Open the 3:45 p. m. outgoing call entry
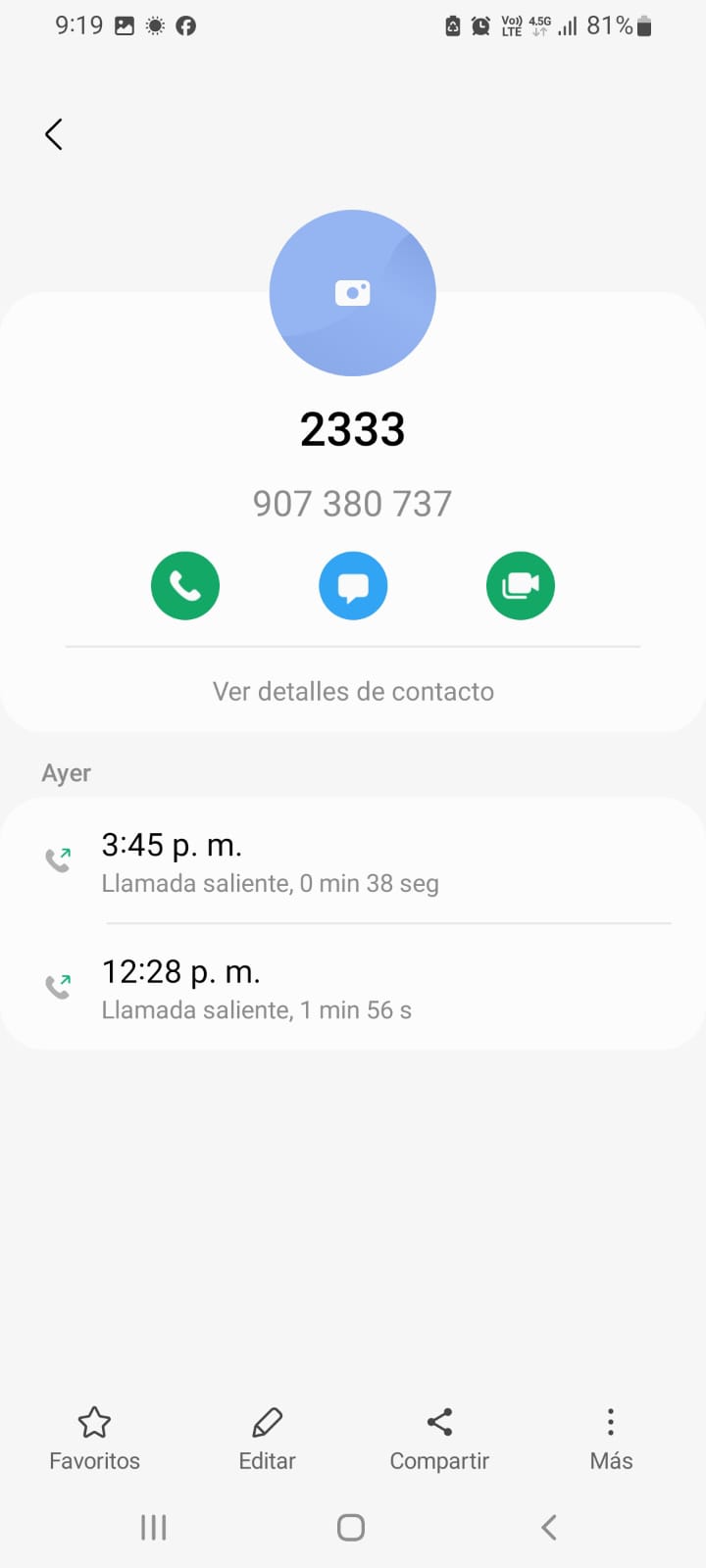706x1568 pixels. 353,862
